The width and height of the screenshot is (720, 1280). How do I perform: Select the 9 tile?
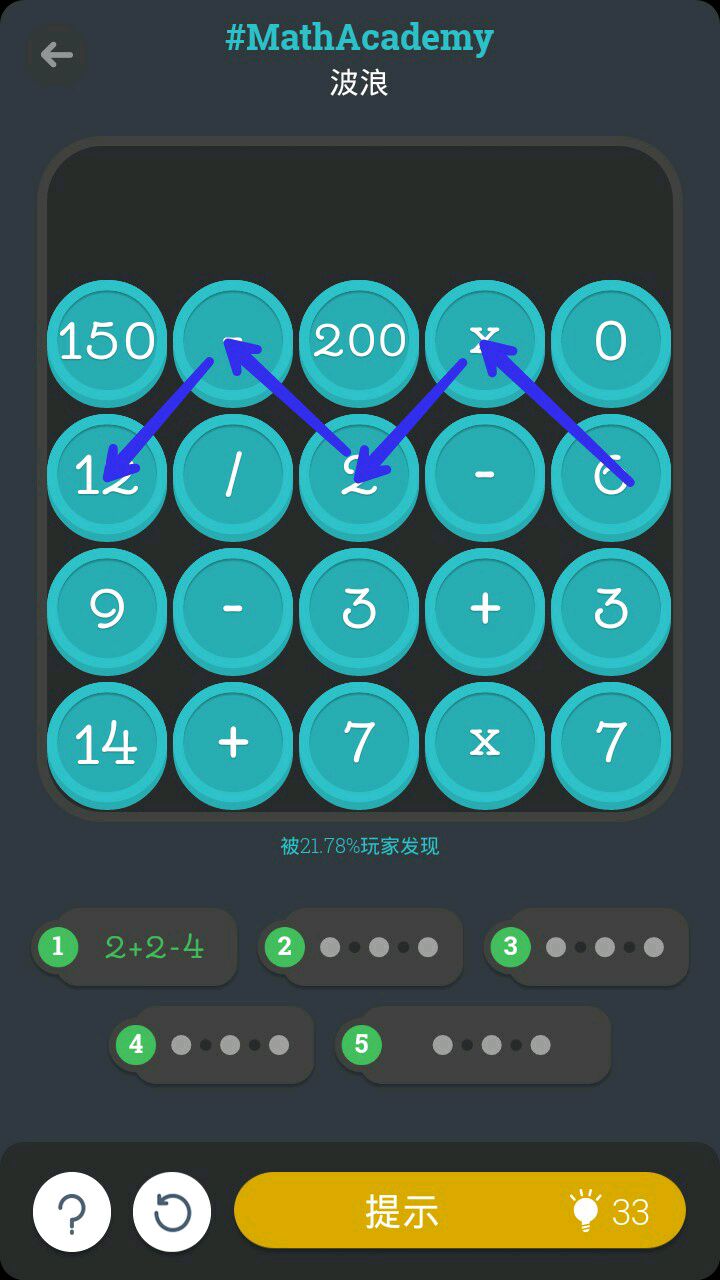[107, 609]
